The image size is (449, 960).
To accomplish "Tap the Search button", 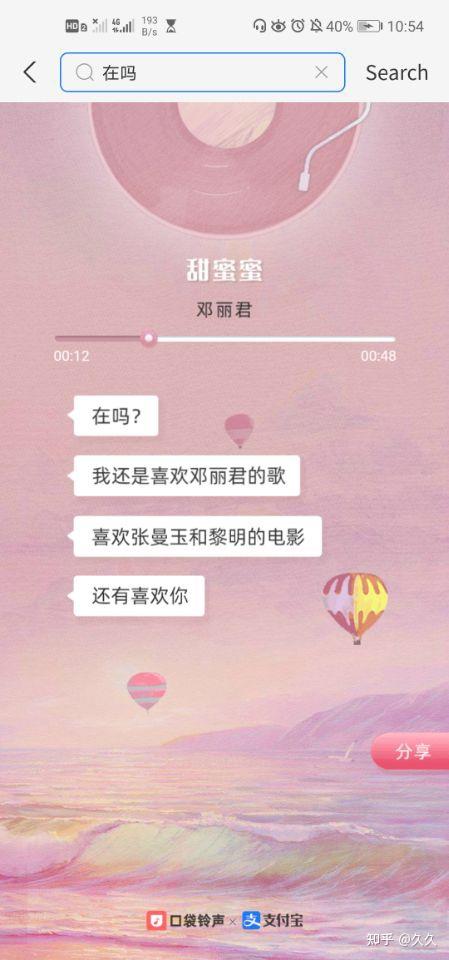I will click(x=396, y=72).
